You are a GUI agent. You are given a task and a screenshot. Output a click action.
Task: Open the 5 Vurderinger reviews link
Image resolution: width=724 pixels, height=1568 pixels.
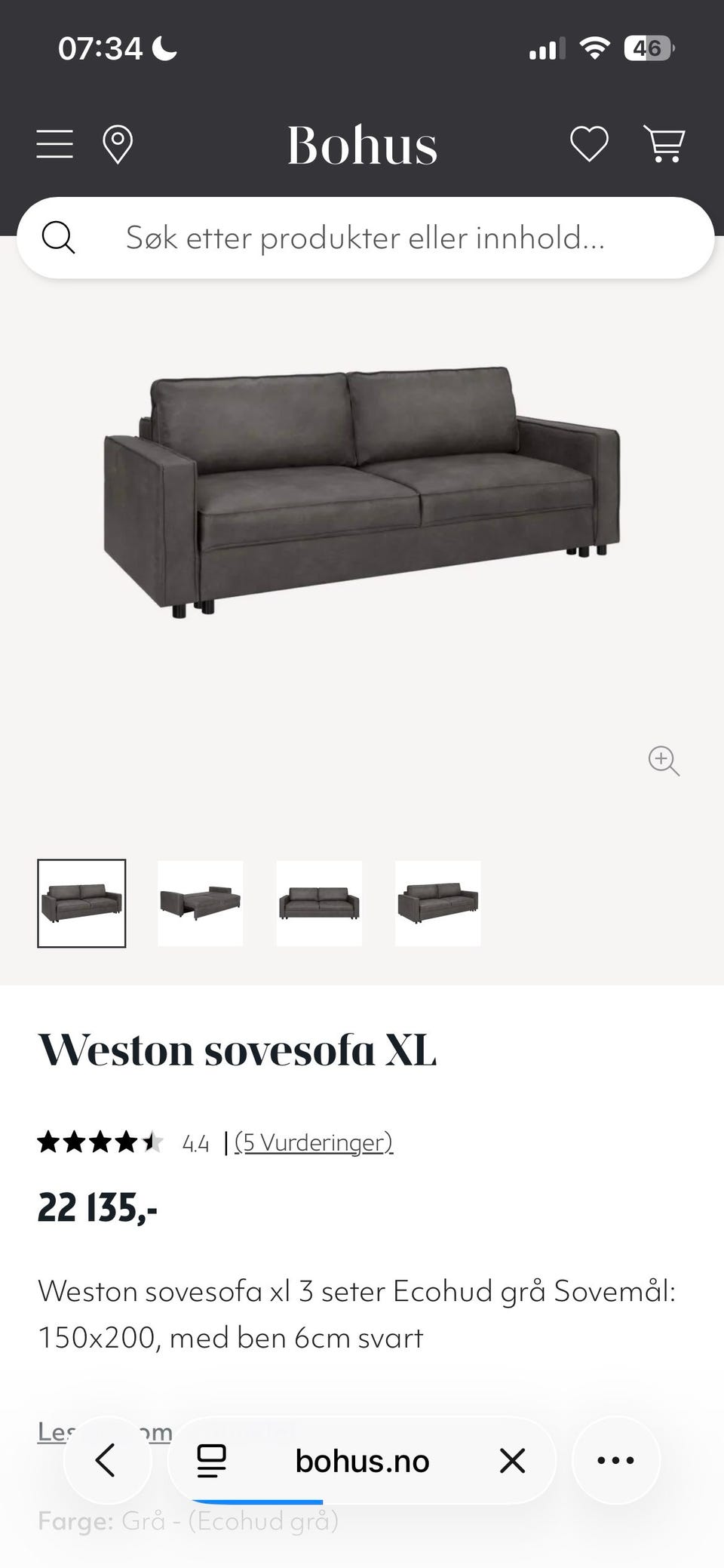pyautogui.click(x=314, y=1142)
